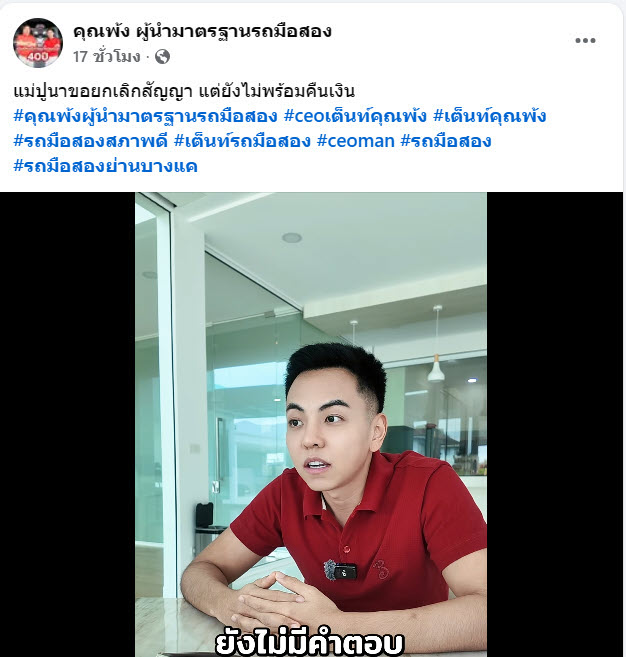Open hashtag #ceoเต็นท์คุณพัง

(x=354, y=116)
